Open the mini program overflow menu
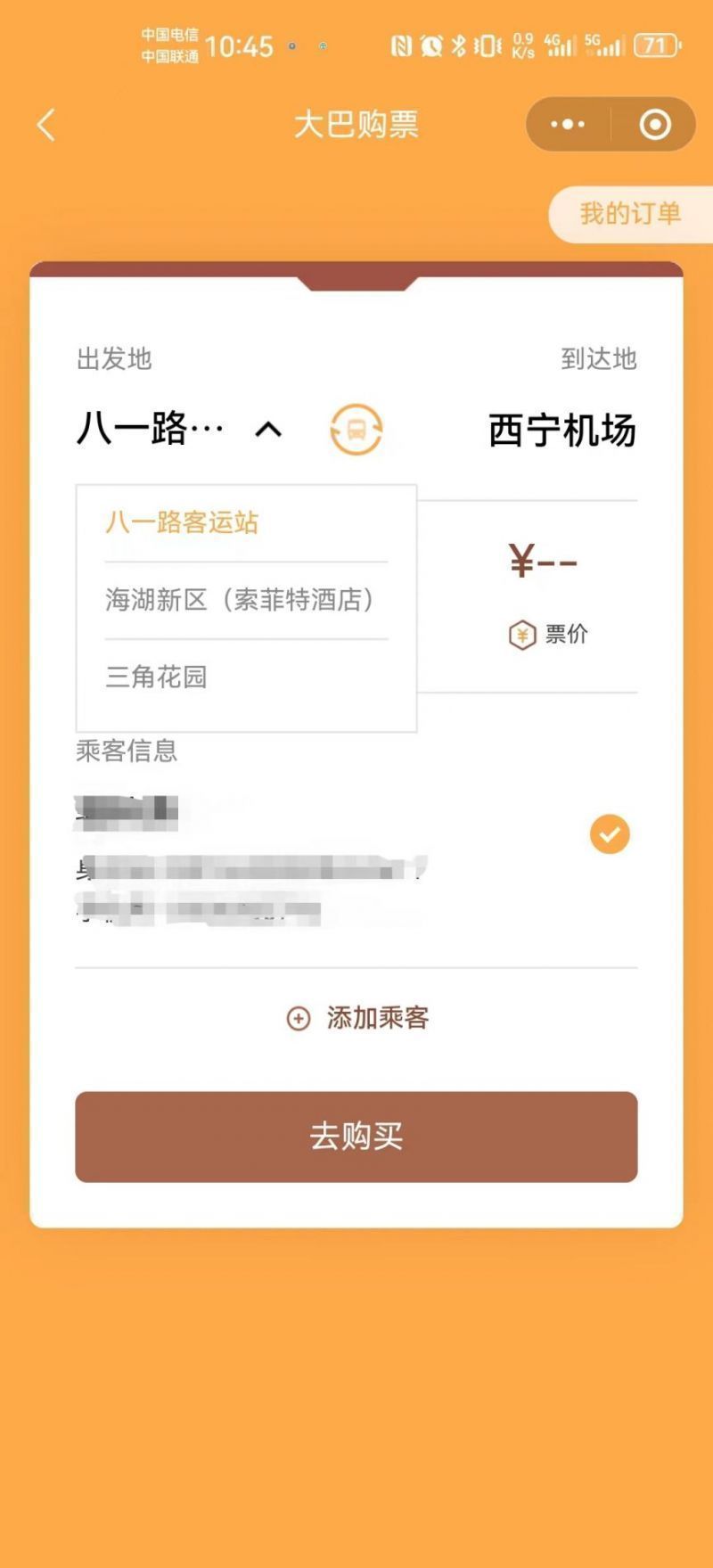Screen dimensions: 713x1568 click(x=568, y=125)
